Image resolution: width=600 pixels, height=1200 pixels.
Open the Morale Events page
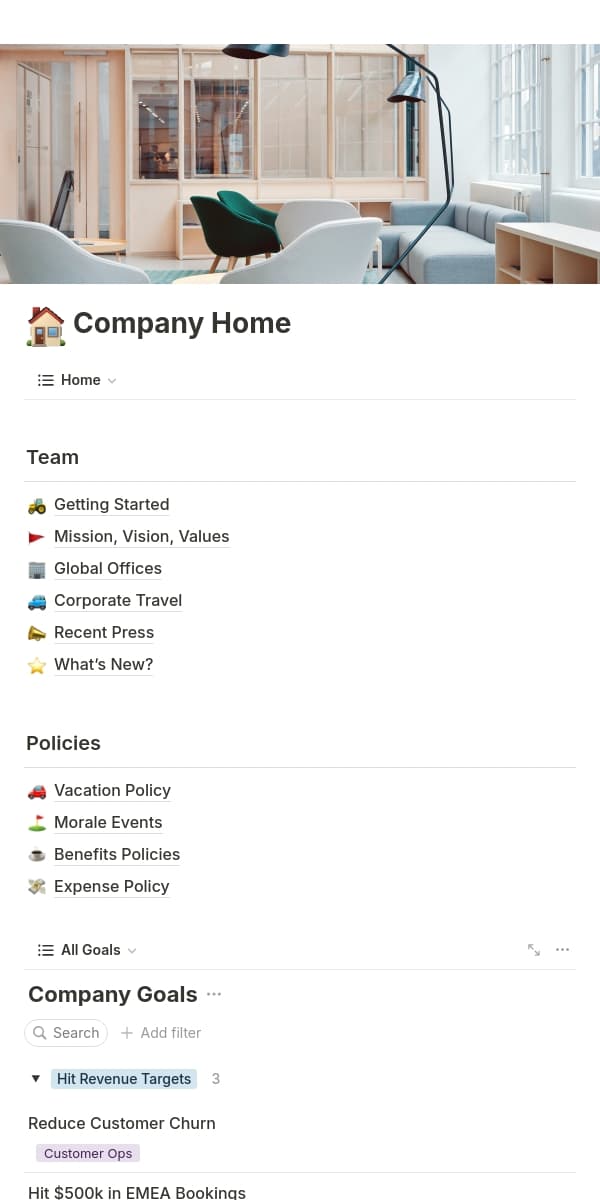tap(107, 822)
